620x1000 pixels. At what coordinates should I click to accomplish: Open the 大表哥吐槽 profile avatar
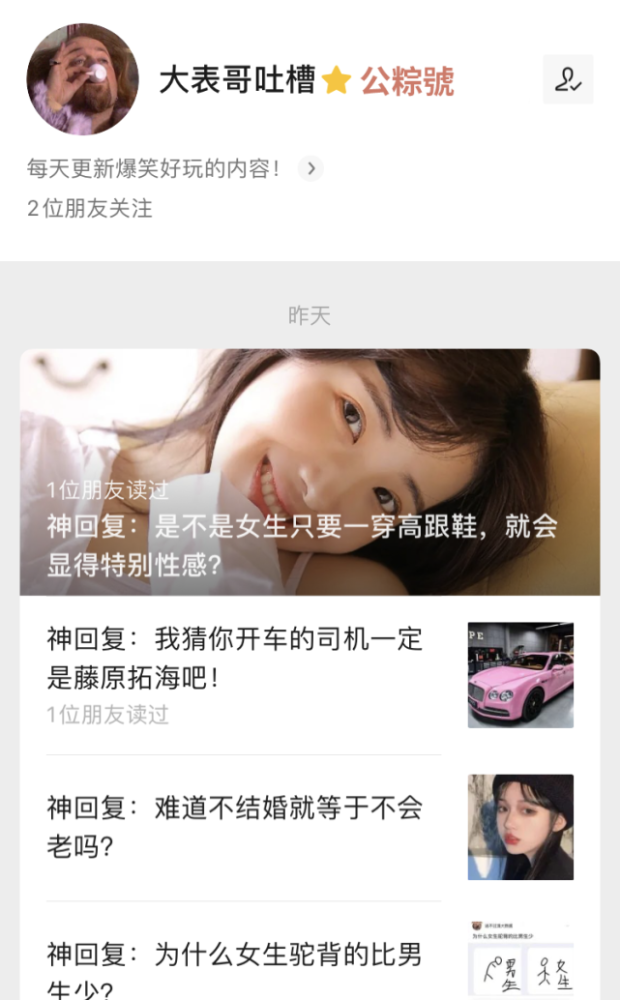82,79
